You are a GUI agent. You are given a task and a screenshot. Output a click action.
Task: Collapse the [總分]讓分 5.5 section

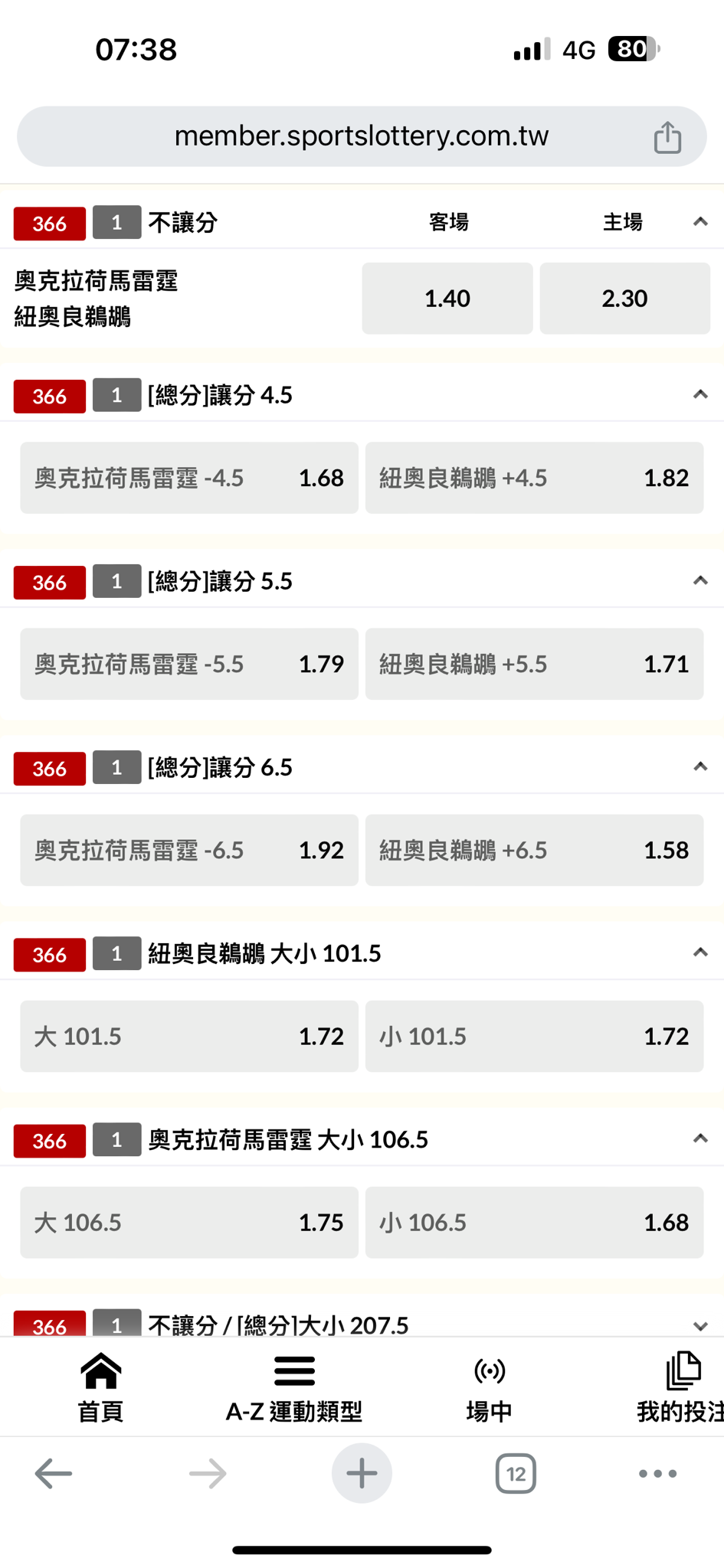700,581
